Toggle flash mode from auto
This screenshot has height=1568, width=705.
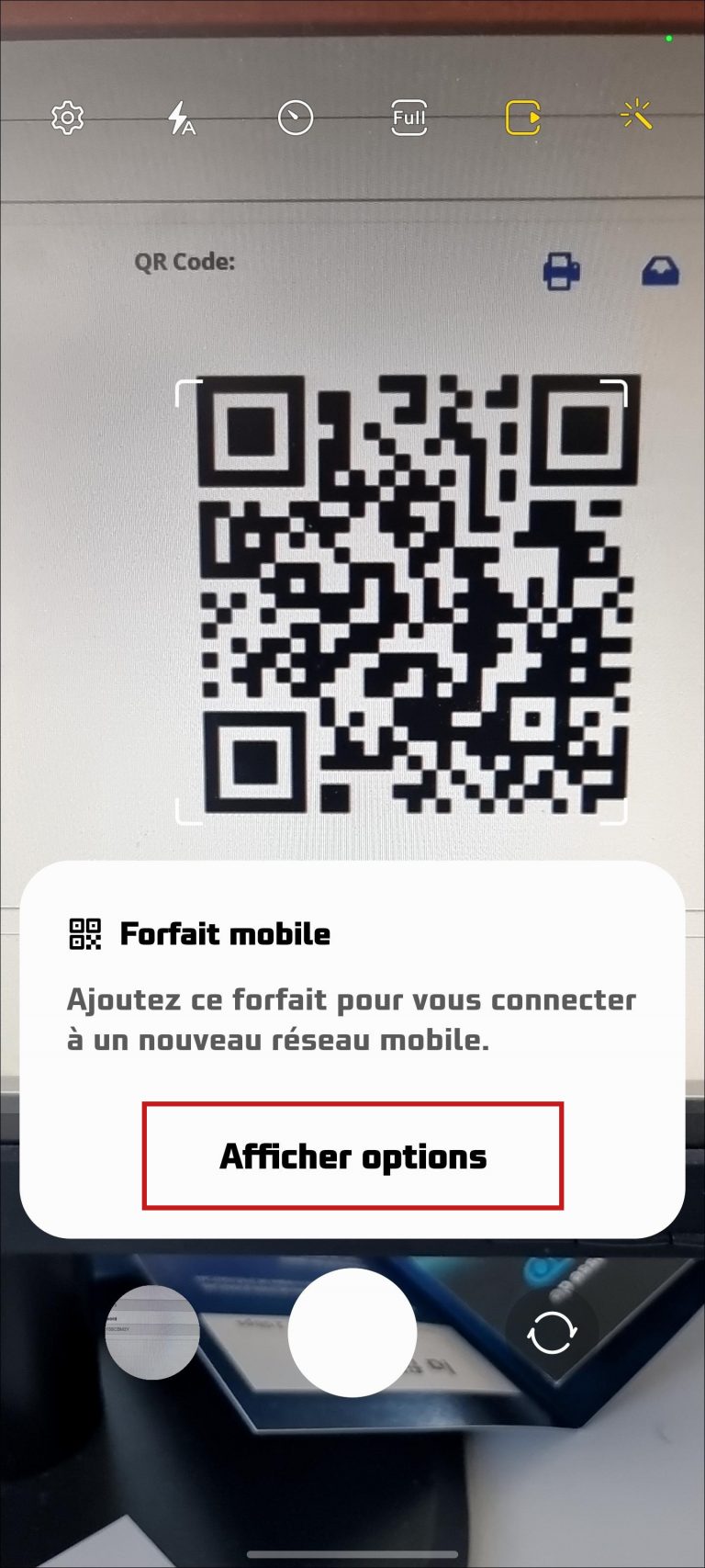[x=182, y=118]
